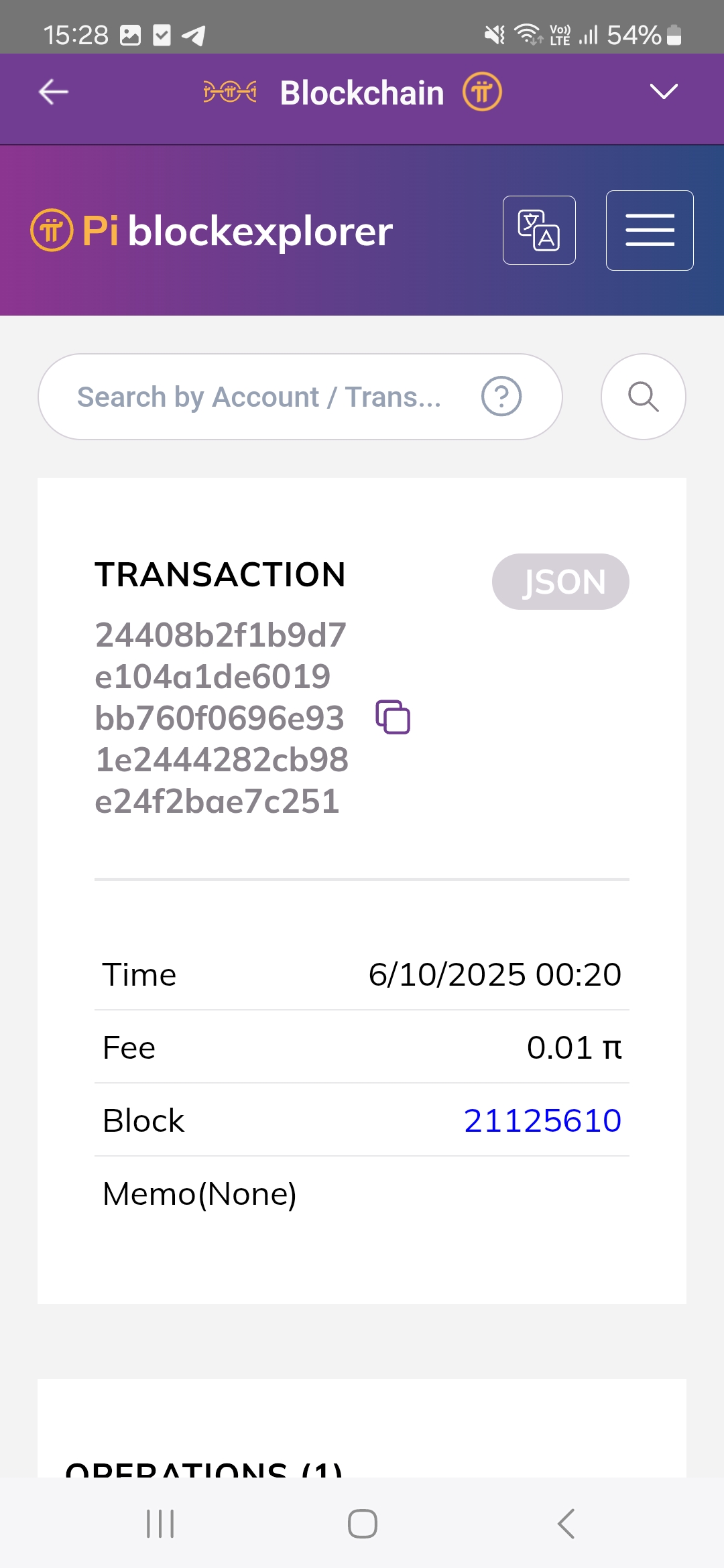Expand the Blockchain dropdown chevron
This screenshot has width=724, height=1568.
(x=664, y=91)
